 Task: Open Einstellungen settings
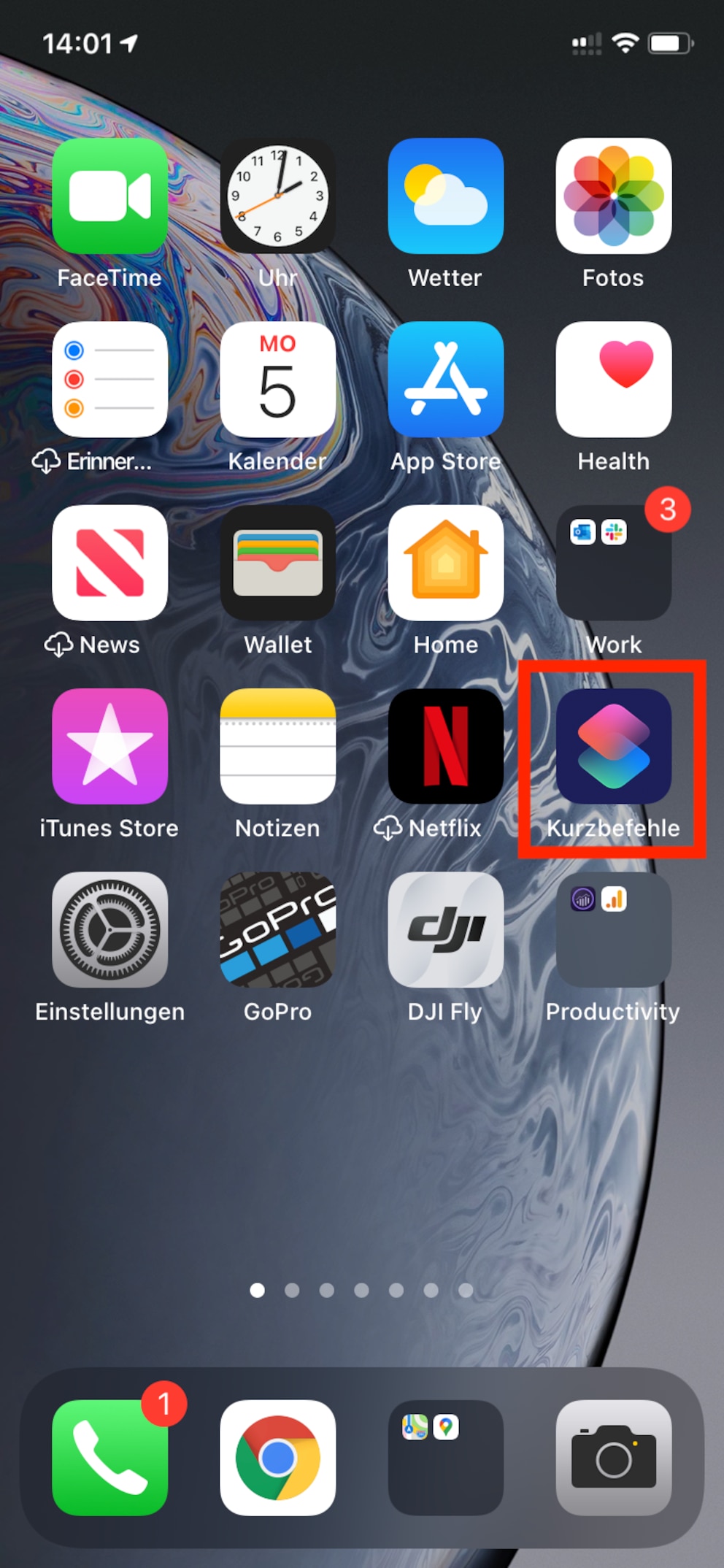click(x=109, y=929)
